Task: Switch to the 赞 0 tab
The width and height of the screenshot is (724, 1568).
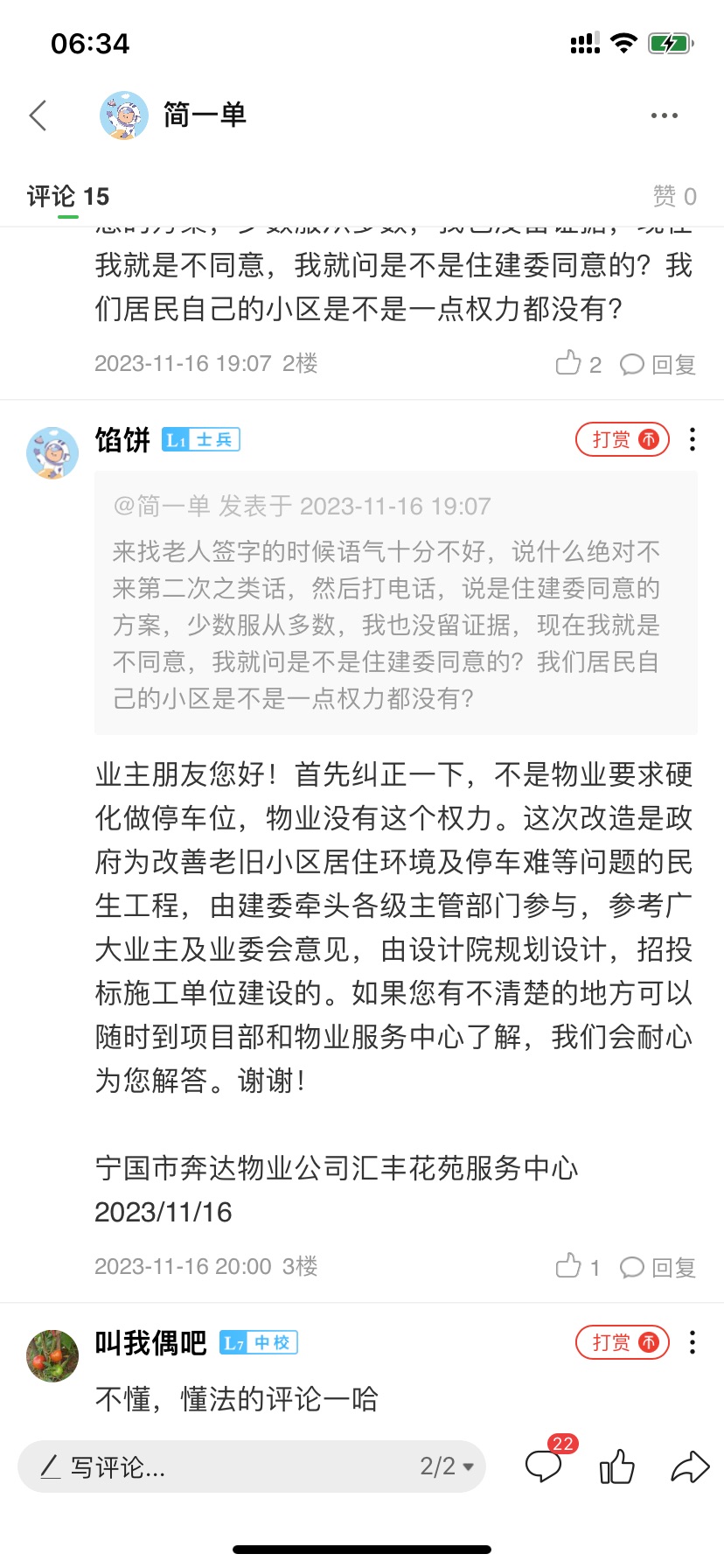Action: (674, 196)
